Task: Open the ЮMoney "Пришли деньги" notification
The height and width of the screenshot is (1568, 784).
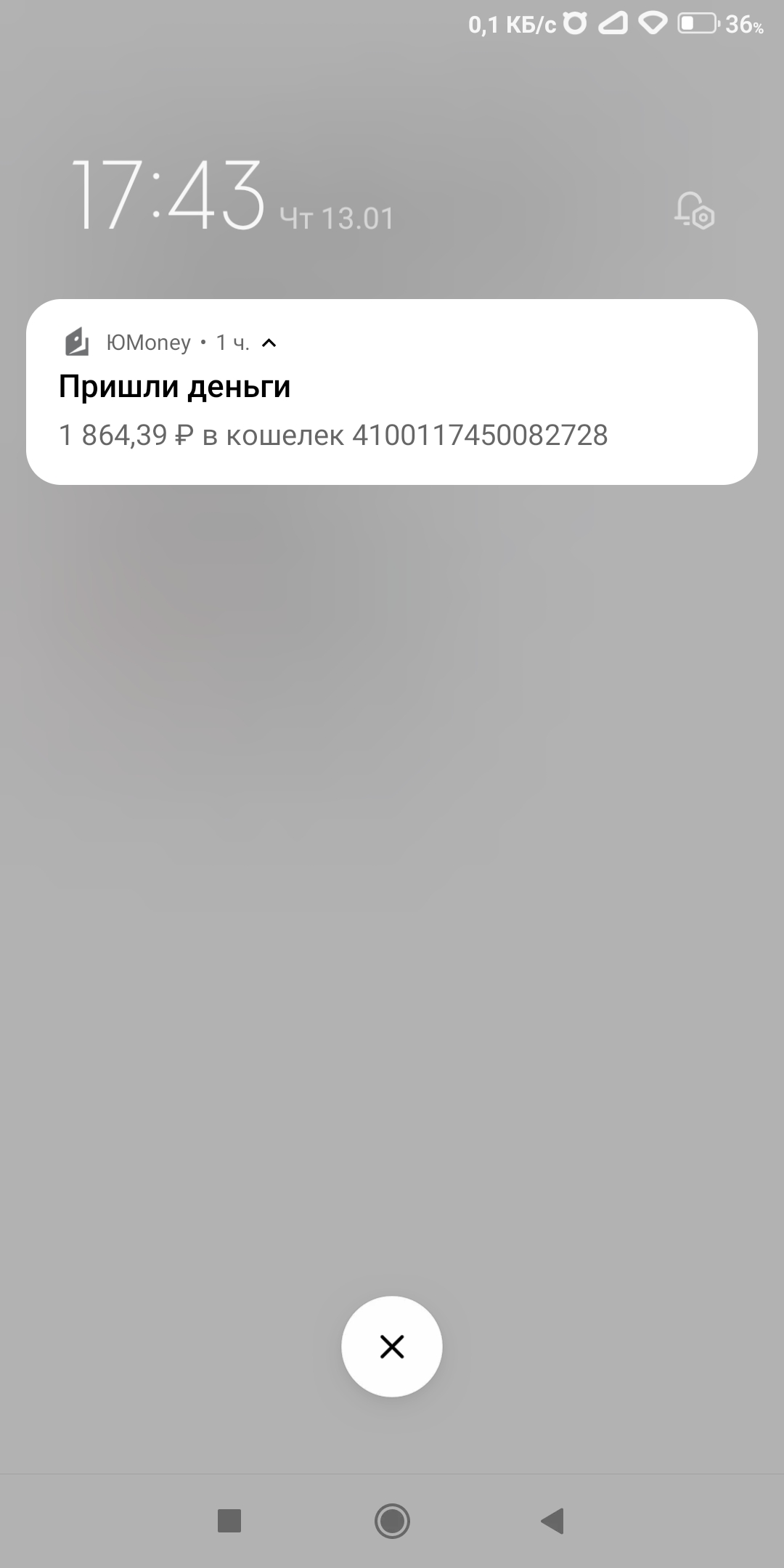Action: 392,392
